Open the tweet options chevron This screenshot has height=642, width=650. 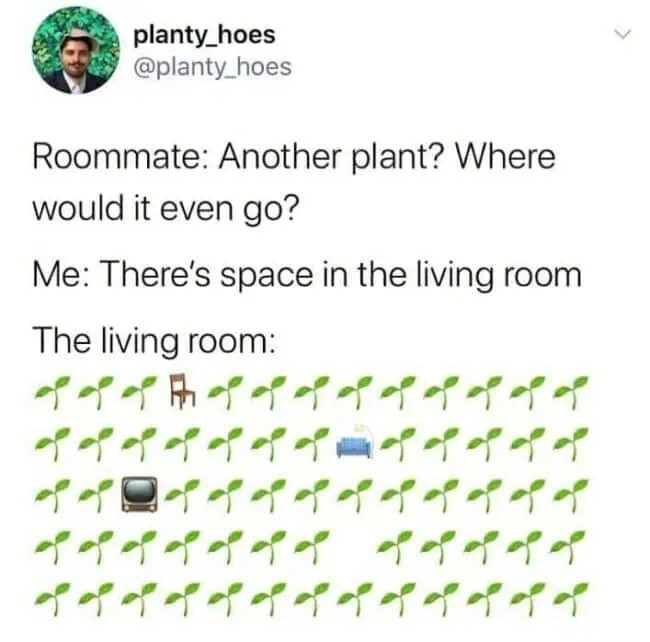point(623,36)
